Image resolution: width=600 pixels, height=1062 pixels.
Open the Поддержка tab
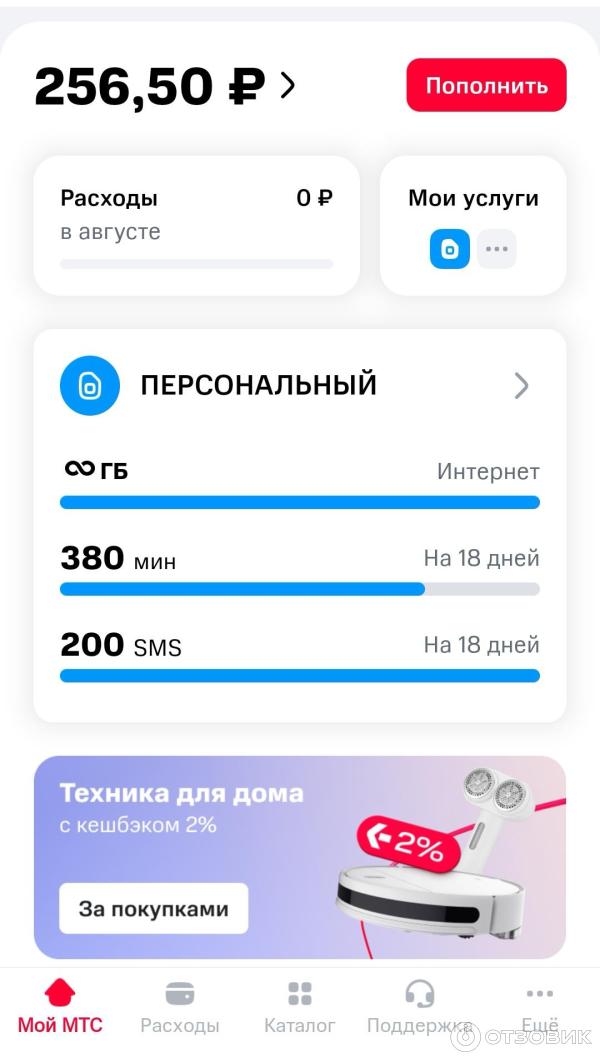pyautogui.click(x=419, y=1007)
